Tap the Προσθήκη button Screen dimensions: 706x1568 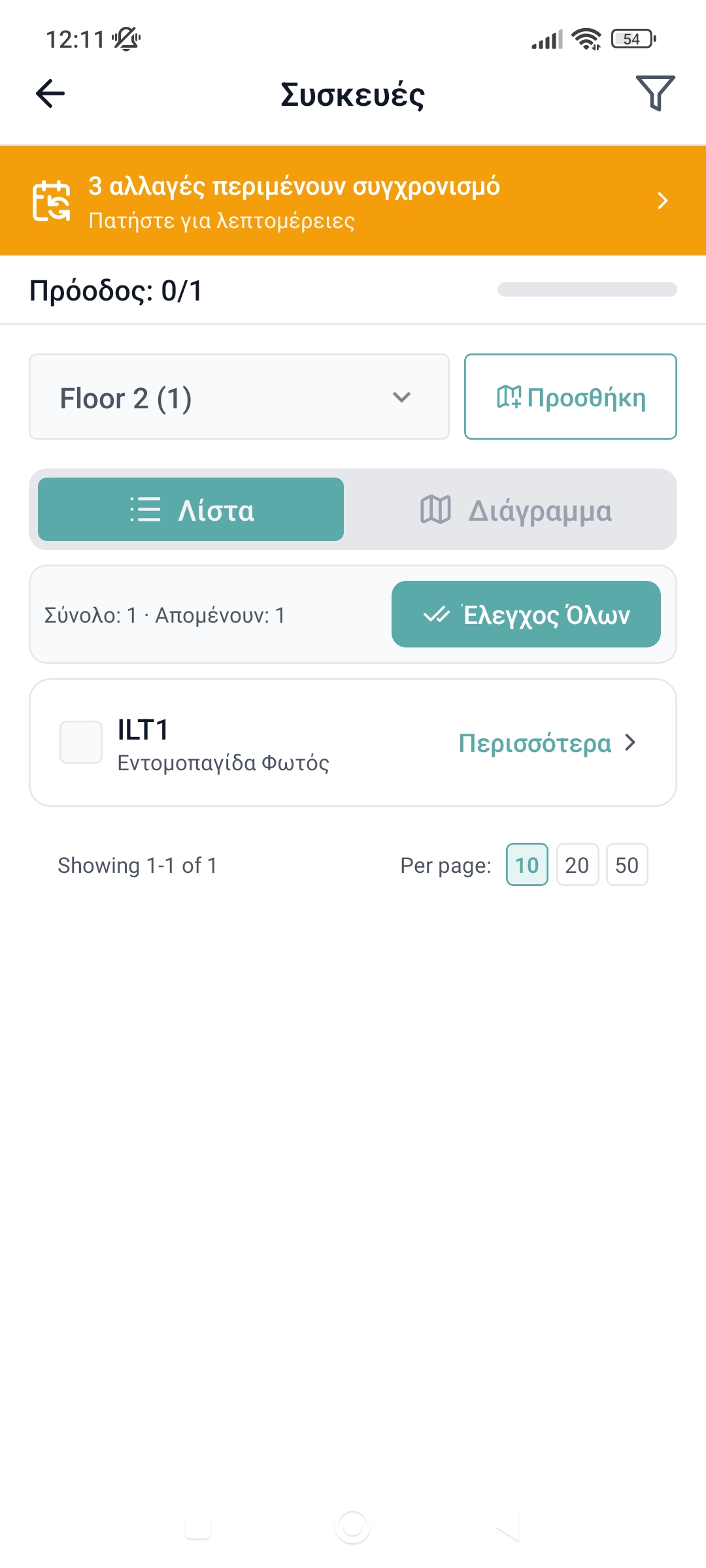coord(570,397)
